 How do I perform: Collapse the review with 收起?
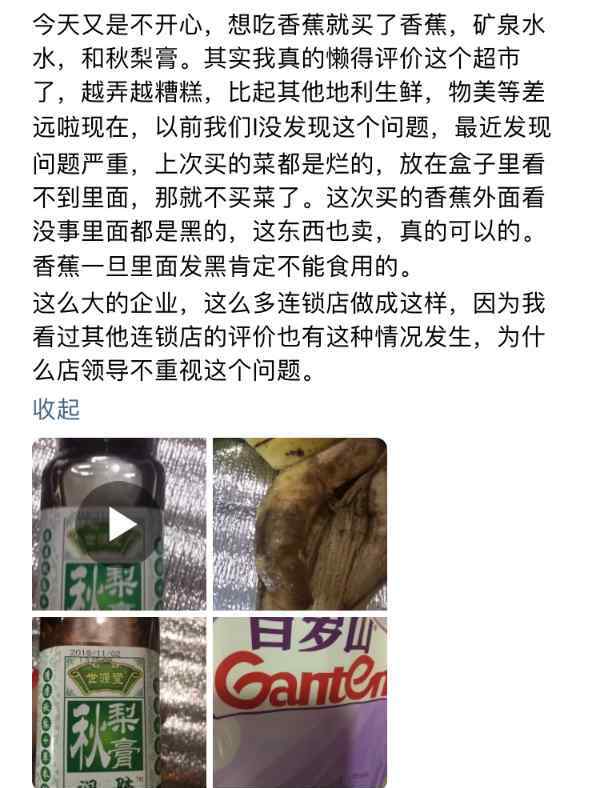[56, 408]
